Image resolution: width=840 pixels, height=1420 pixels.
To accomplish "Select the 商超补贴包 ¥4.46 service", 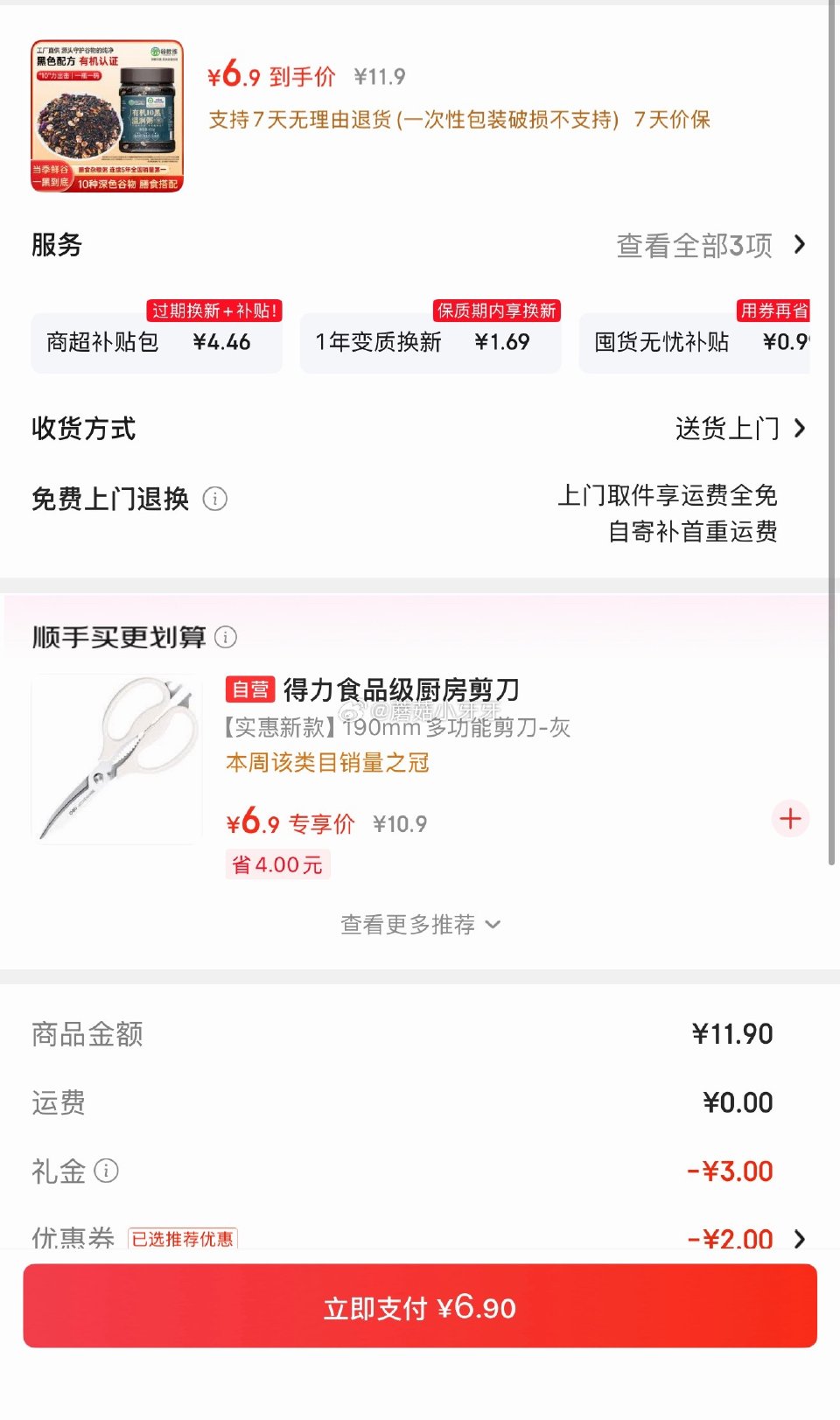I will coord(157,342).
